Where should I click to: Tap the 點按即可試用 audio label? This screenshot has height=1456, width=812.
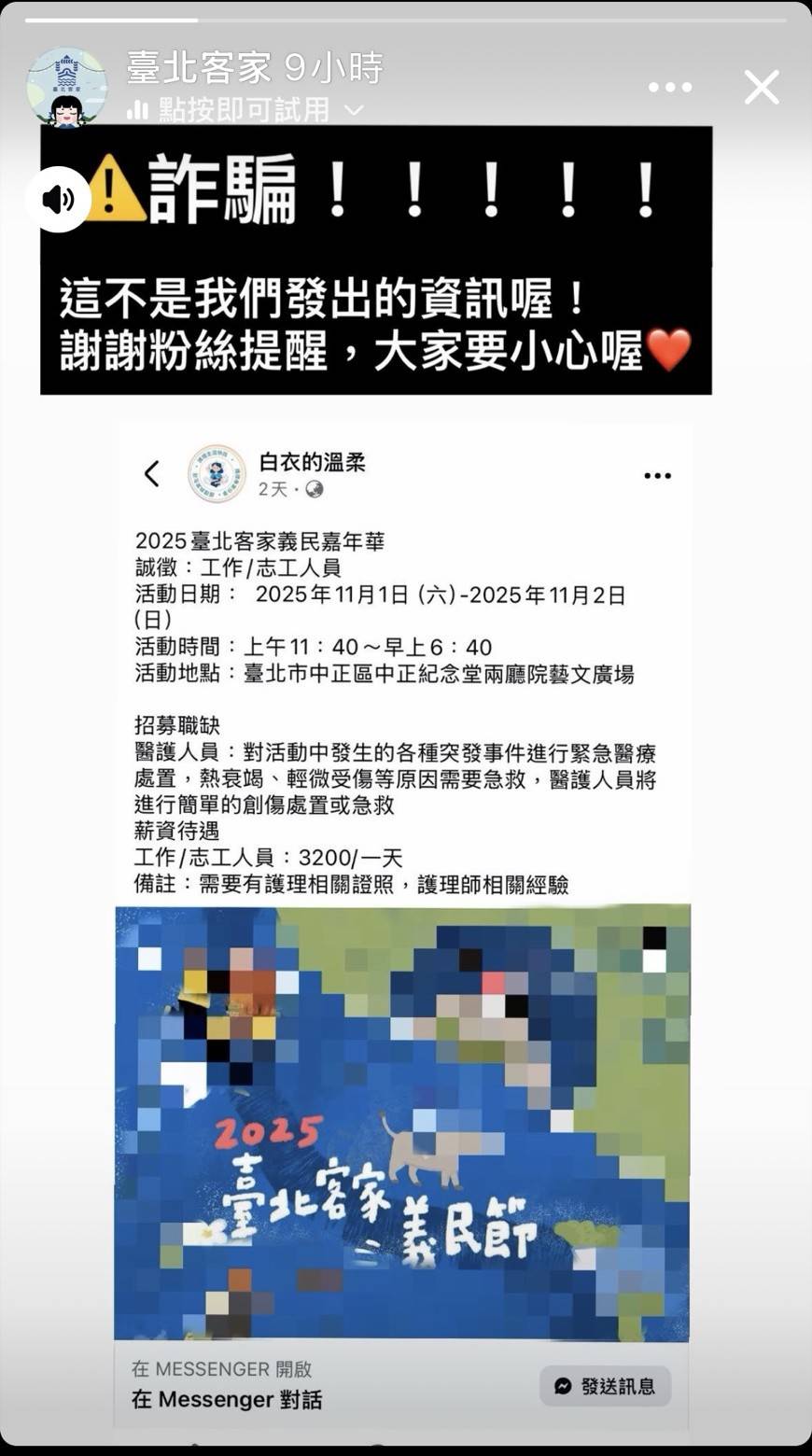[x=245, y=110]
